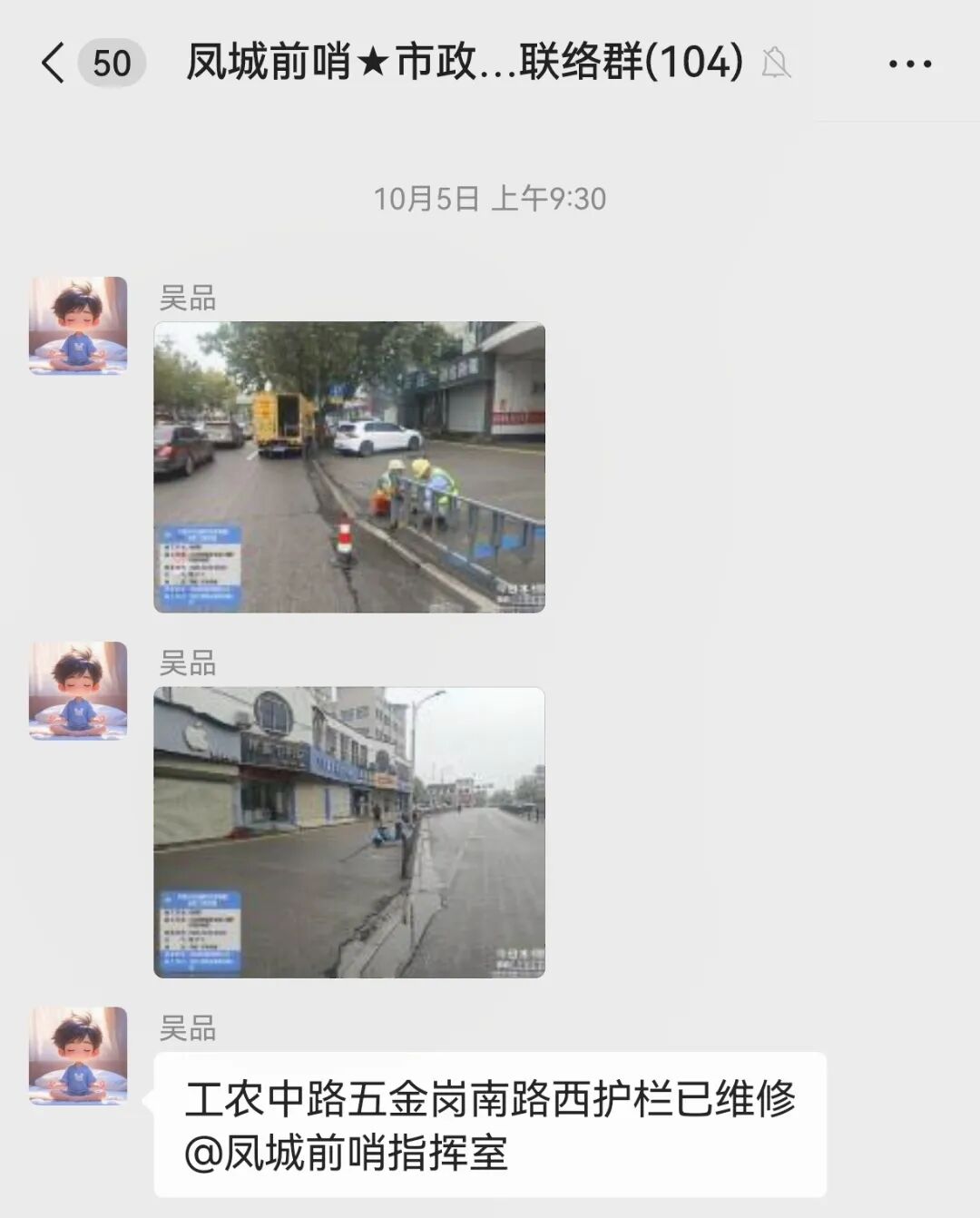Screen dimensions: 980x1218
Task: Go back to the chat list
Action: tap(54, 64)
